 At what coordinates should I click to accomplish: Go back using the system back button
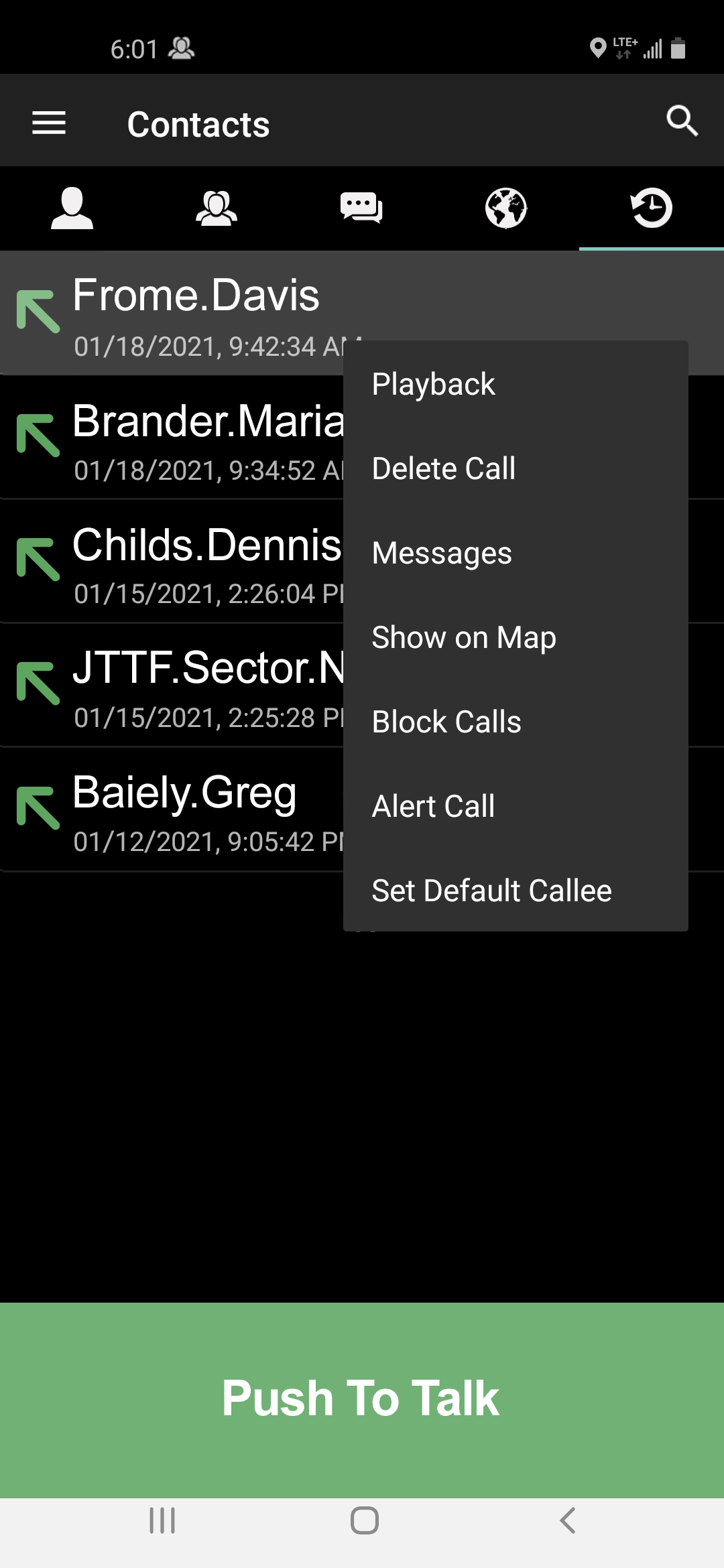[x=567, y=1520]
